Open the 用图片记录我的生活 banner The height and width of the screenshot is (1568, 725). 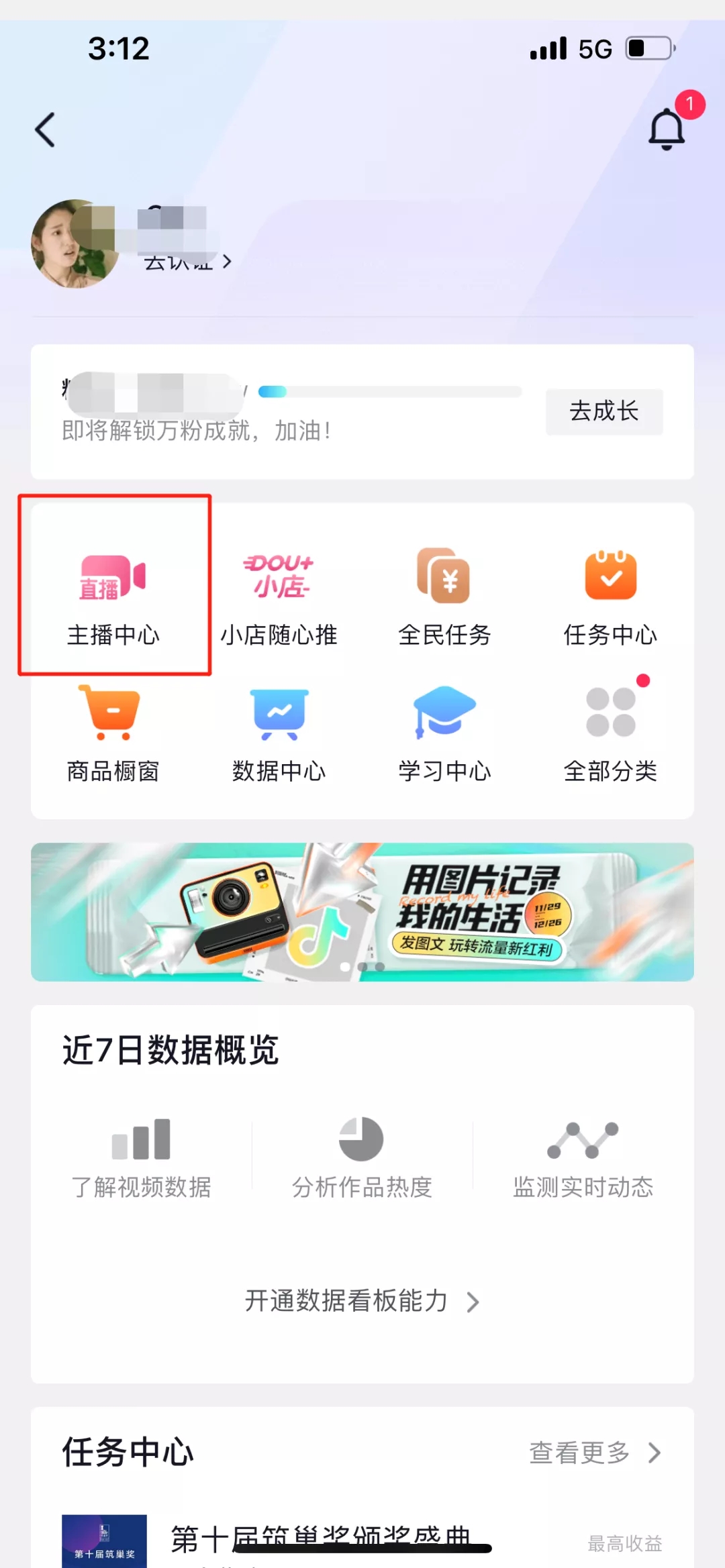pos(362,912)
